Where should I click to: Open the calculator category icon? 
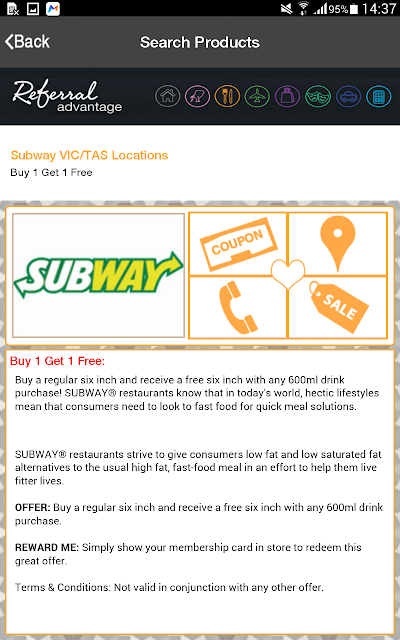(379, 96)
